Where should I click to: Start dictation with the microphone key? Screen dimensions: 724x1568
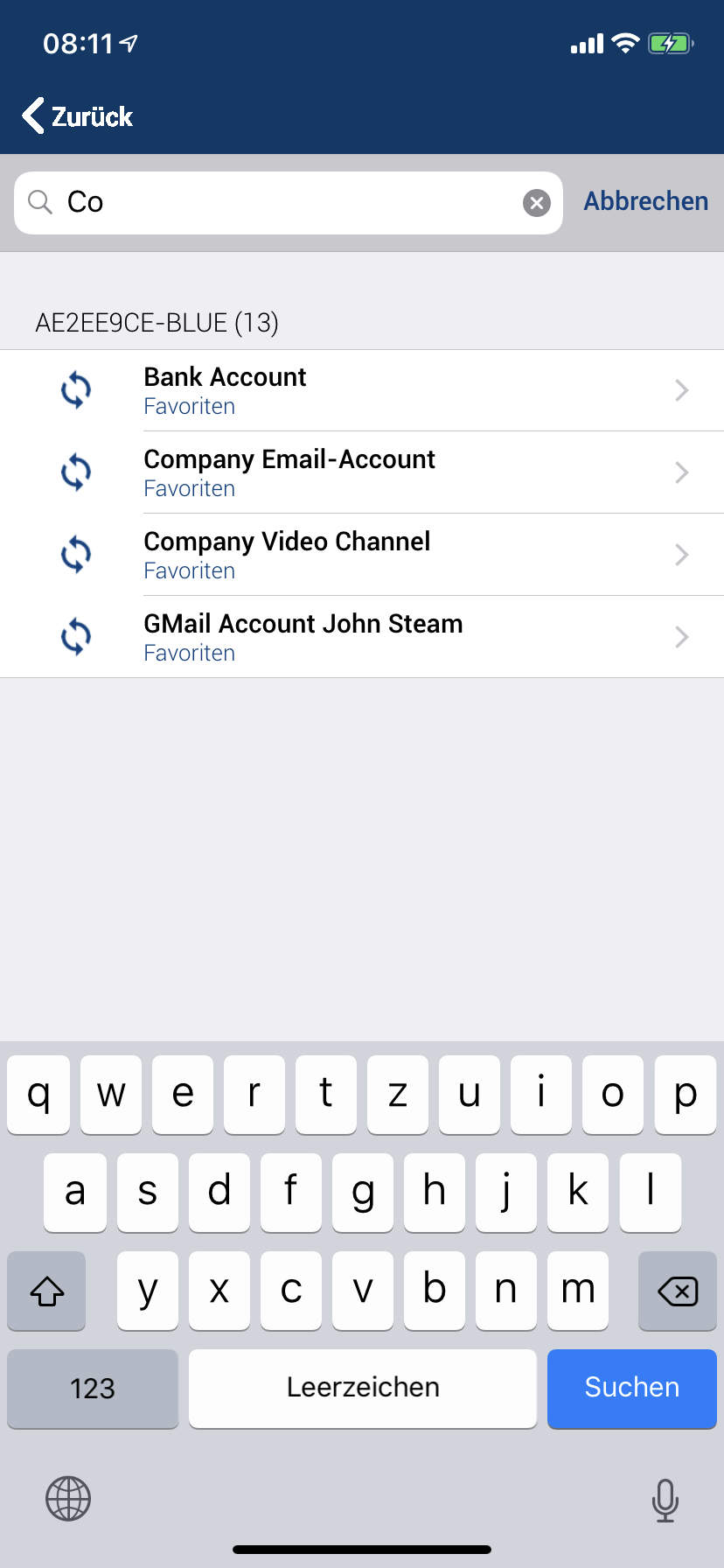pyautogui.click(x=665, y=1499)
